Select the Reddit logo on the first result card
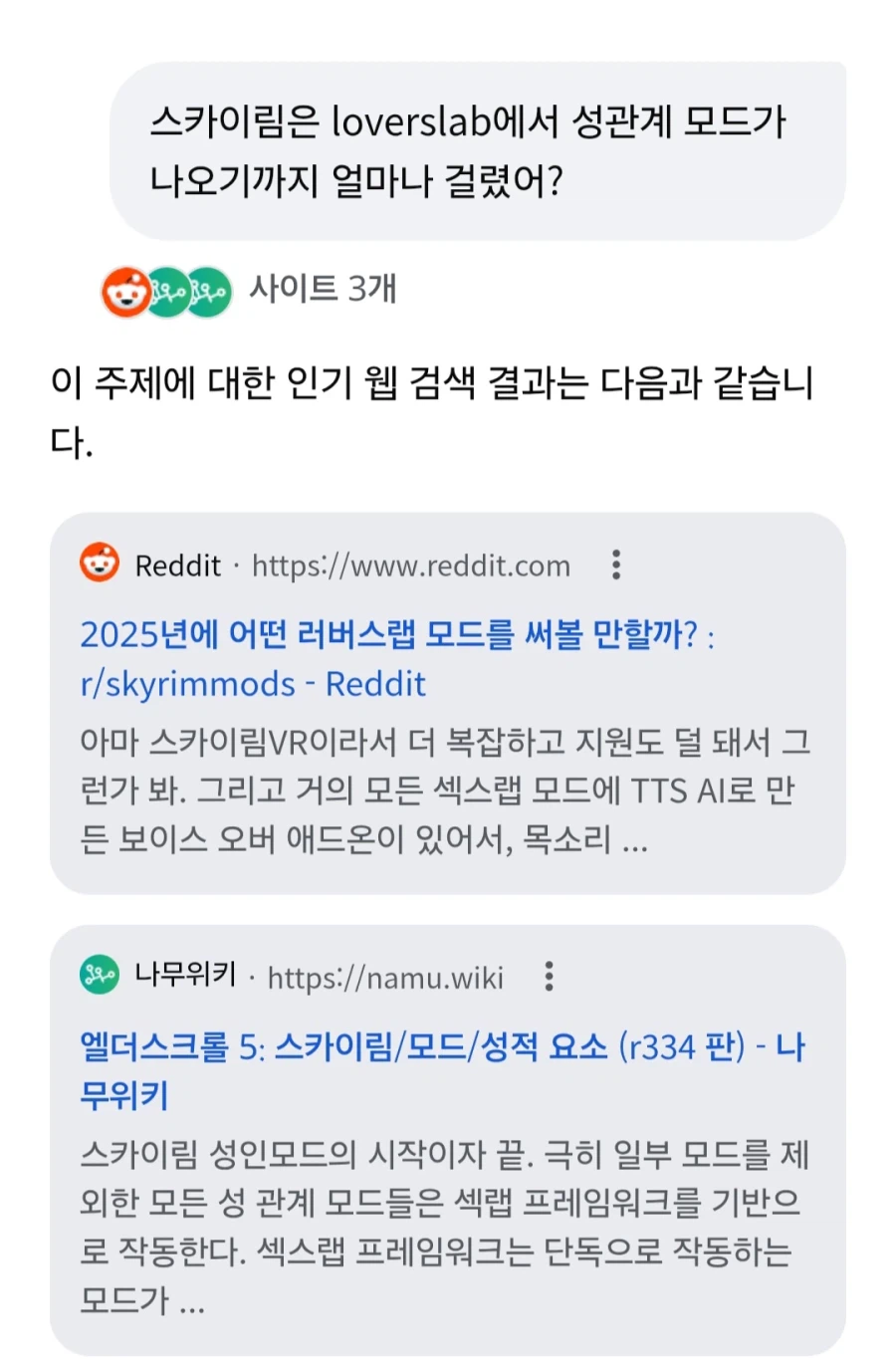 pyautogui.click(x=100, y=565)
